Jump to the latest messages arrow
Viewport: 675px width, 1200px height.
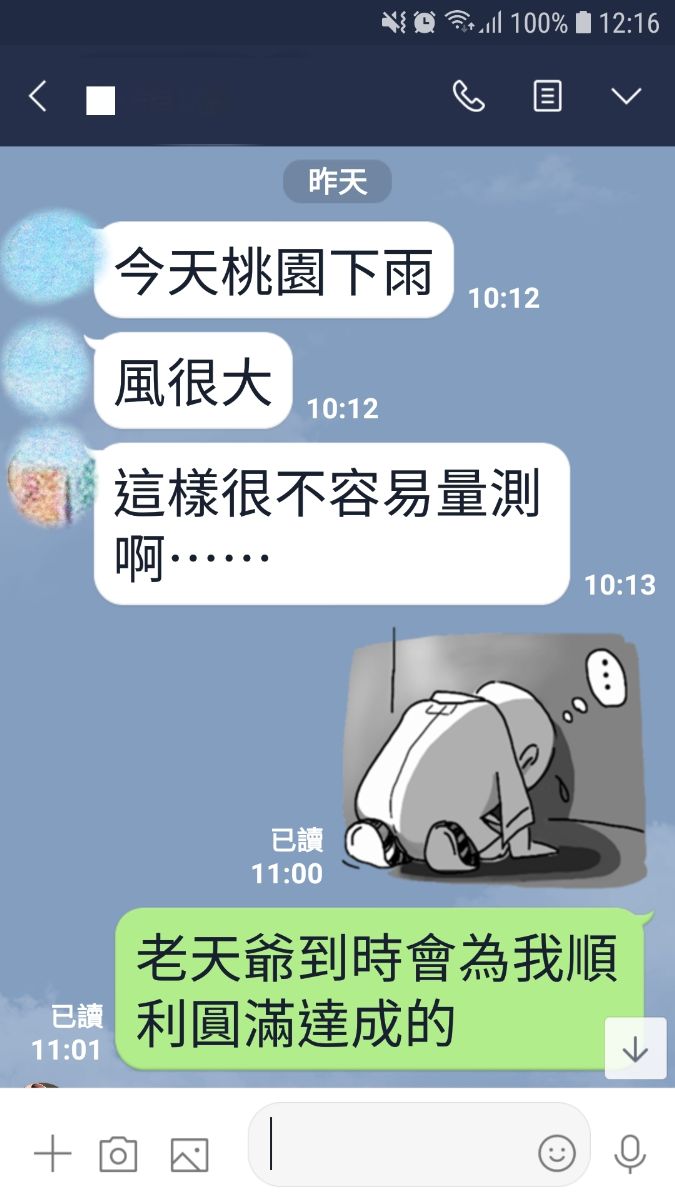click(x=635, y=1049)
